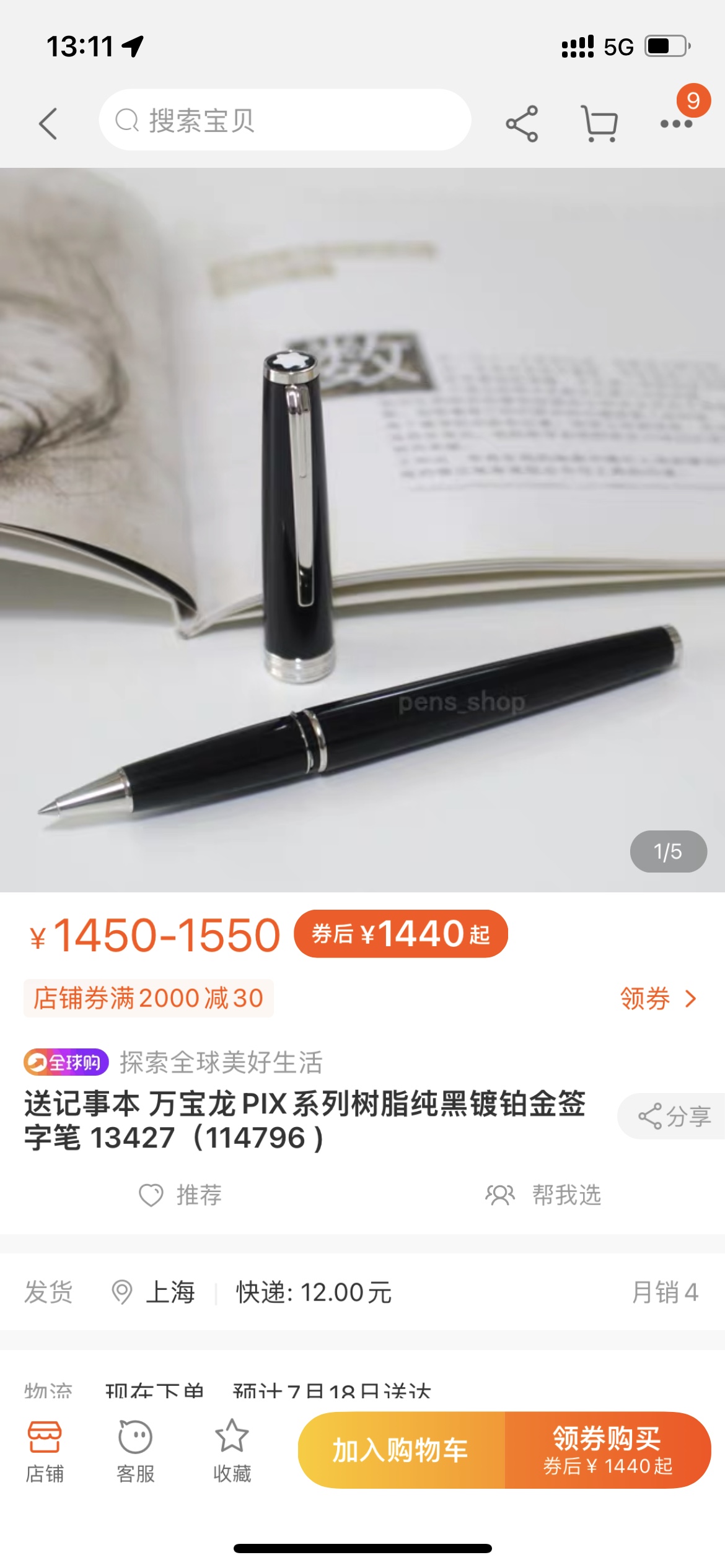Open the 搜索宝贝 search box
Screen dimensions: 725x1568
coord(285,120)
